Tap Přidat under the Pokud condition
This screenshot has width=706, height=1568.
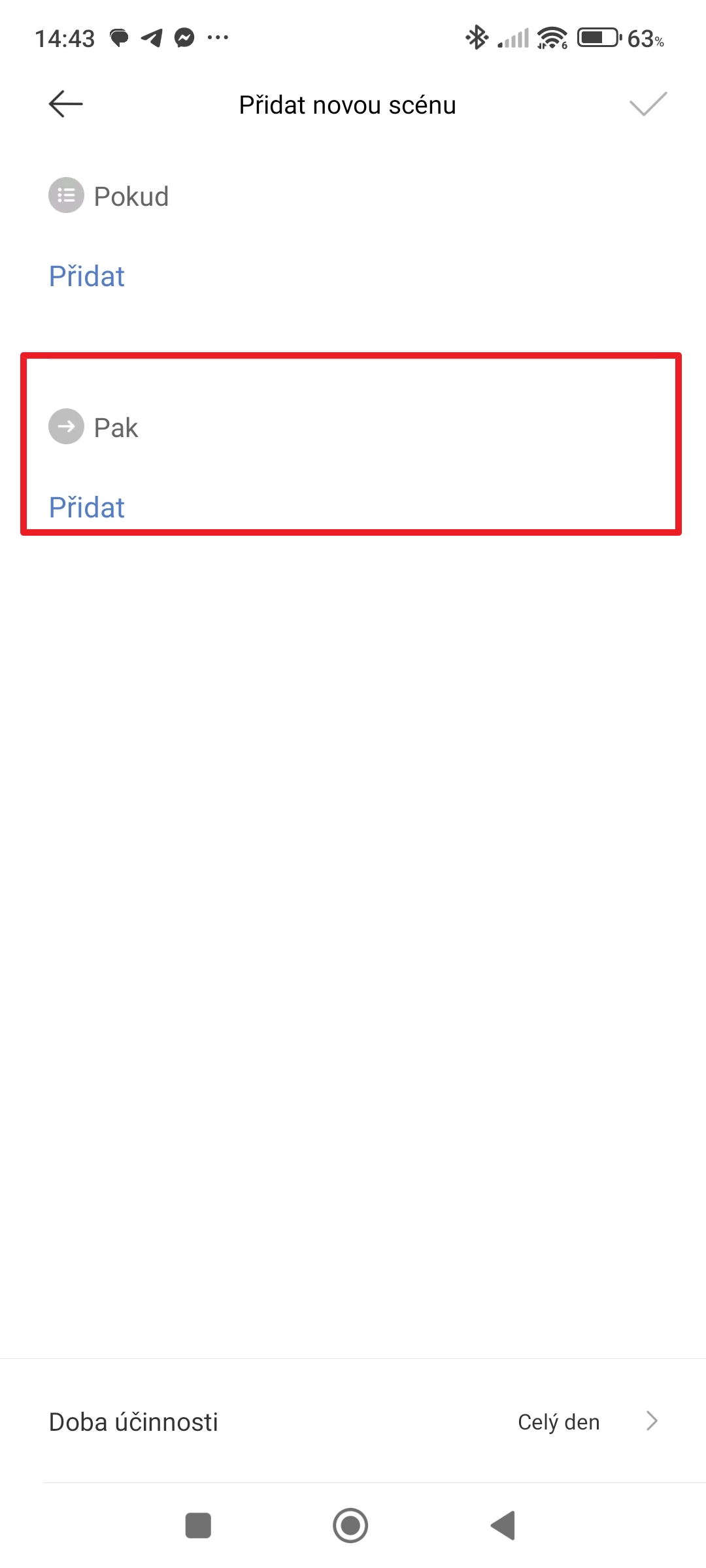click(86, 276)
